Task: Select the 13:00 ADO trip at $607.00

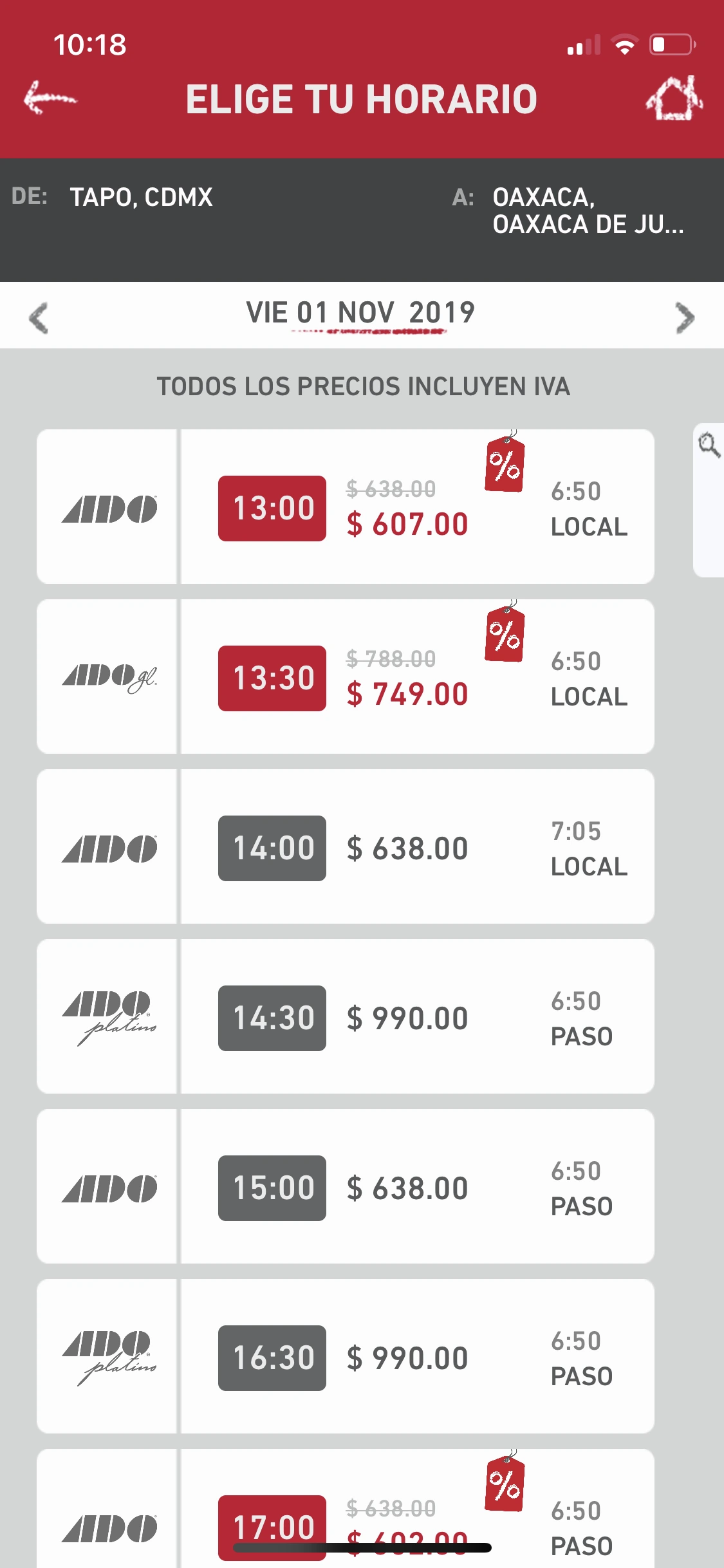Action: tap(346, 507)
